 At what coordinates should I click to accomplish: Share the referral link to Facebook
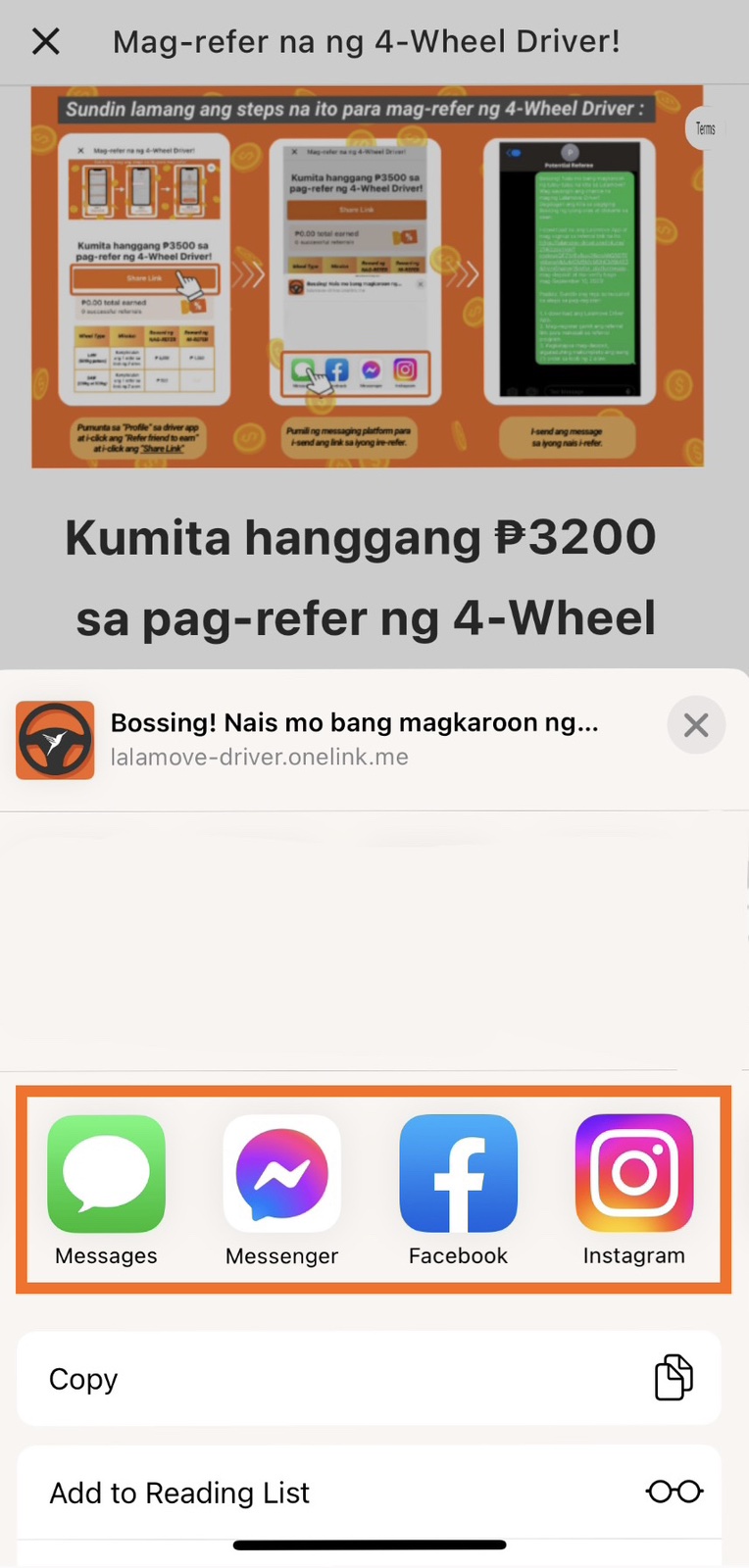(458, 1174)
